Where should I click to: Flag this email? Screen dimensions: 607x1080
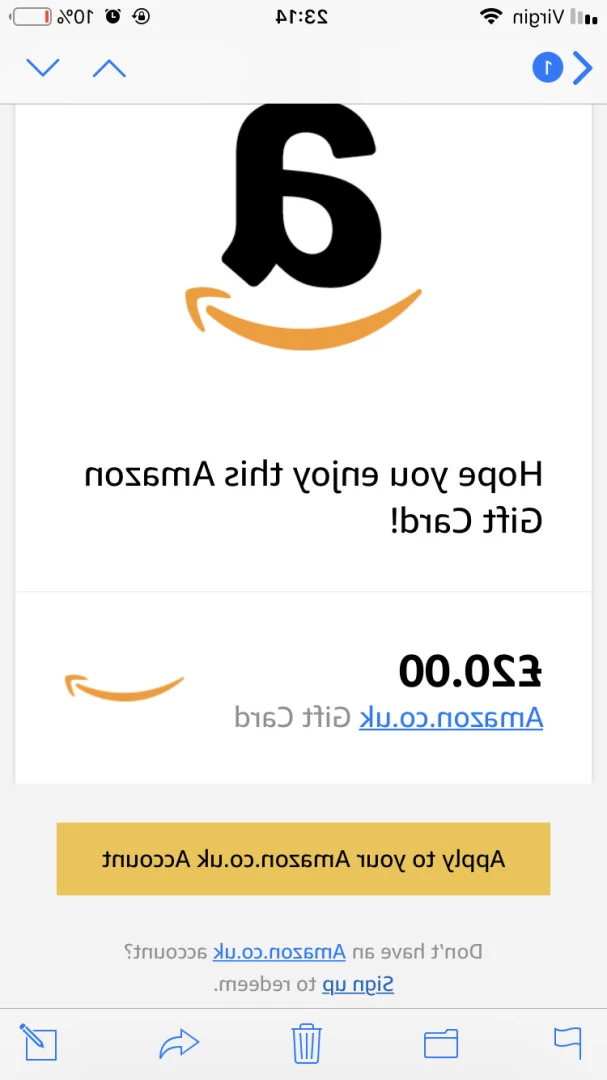567,1043
